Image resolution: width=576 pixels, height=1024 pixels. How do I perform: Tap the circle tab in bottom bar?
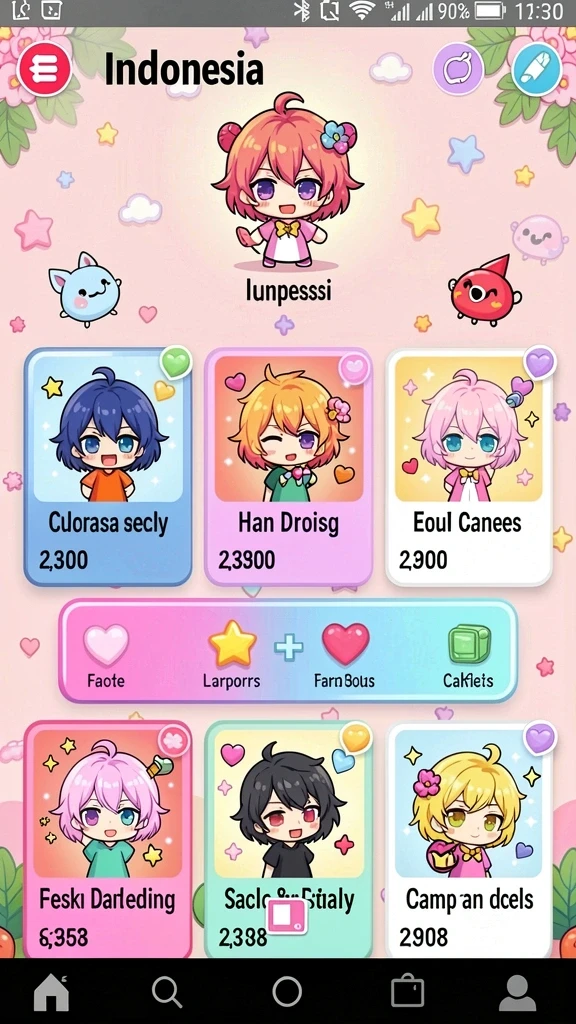pyautogui.click(x=287, y=992)
